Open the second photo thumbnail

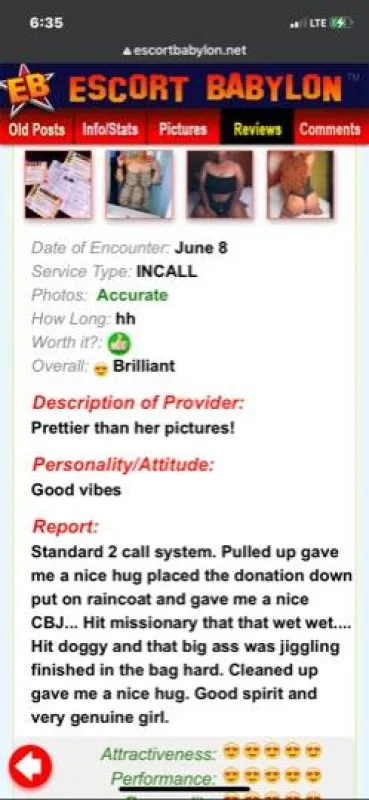point(139,184)
